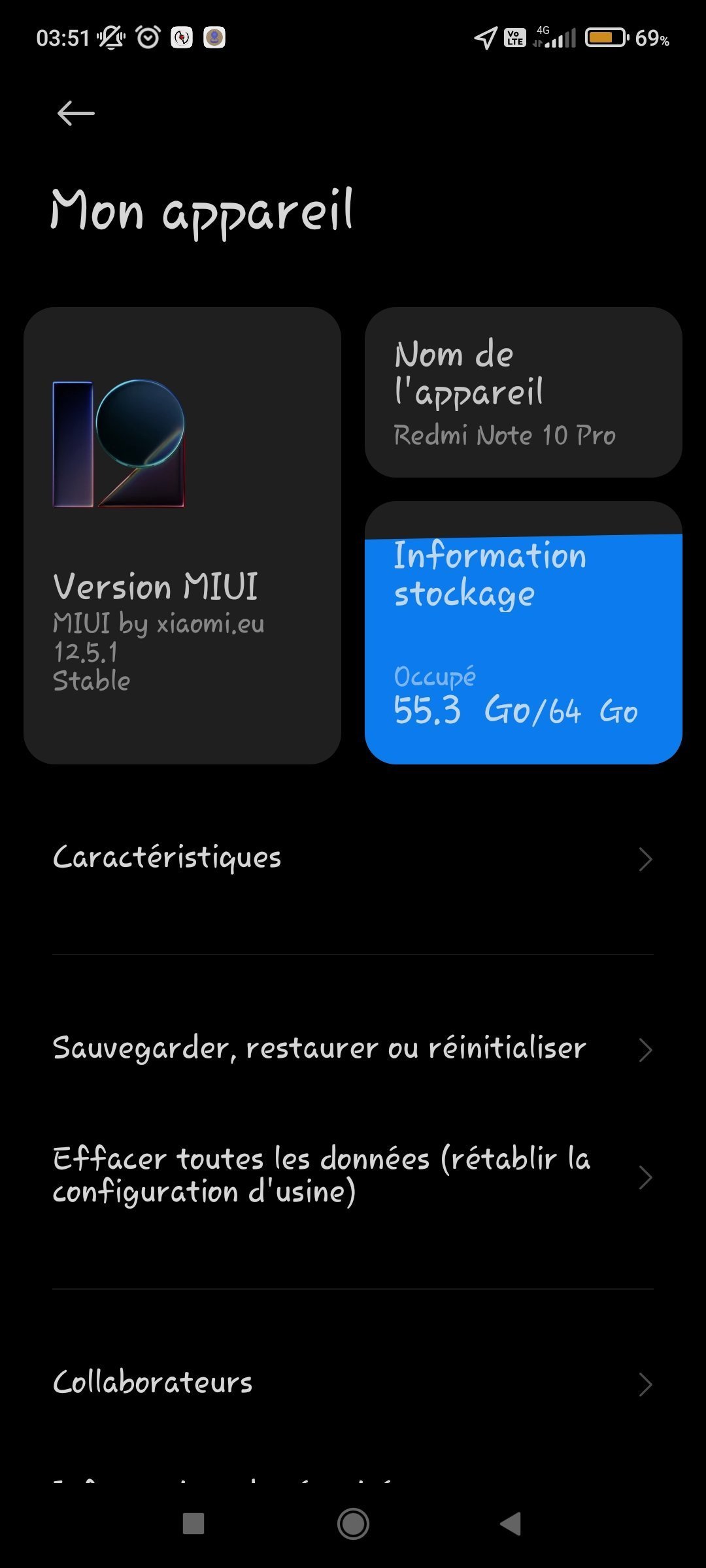Image resolution: width=706 pixels, height=1568 pixels.
Task: Open recent apps with the square button
Action: point(193,1524)
